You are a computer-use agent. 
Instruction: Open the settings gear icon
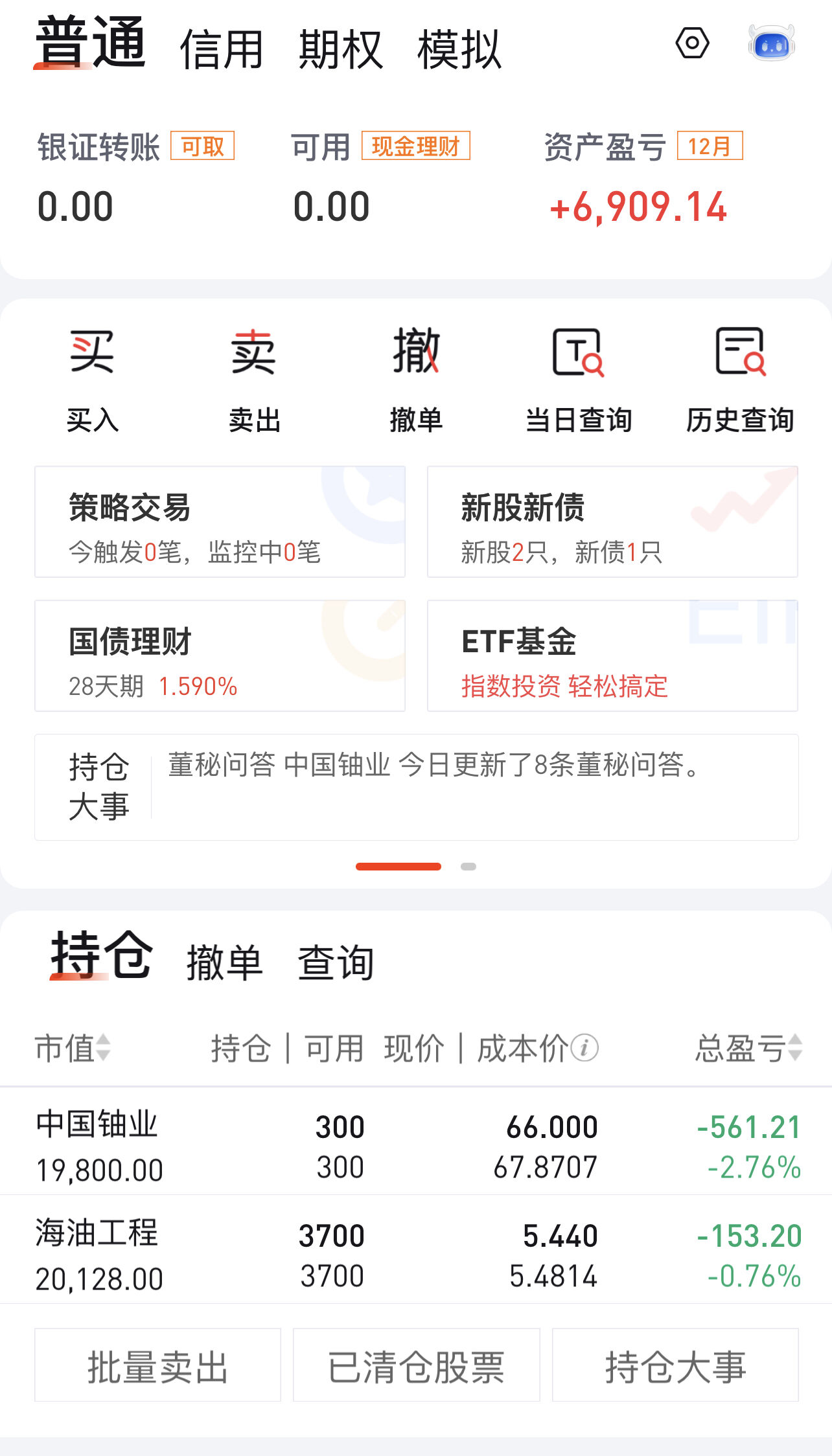693,43
